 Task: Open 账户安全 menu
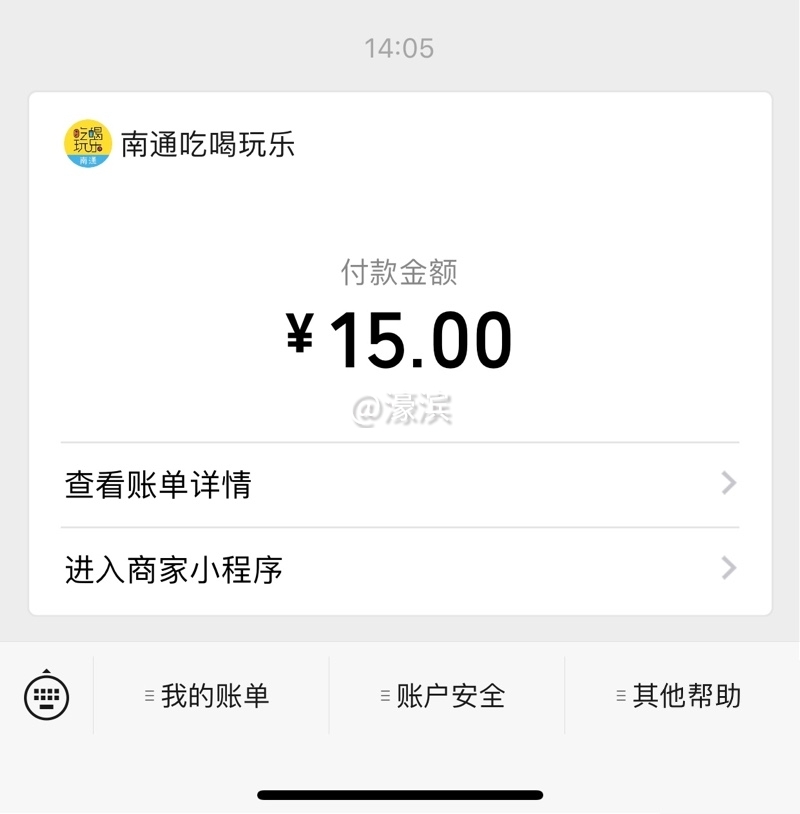coord(446,696)
